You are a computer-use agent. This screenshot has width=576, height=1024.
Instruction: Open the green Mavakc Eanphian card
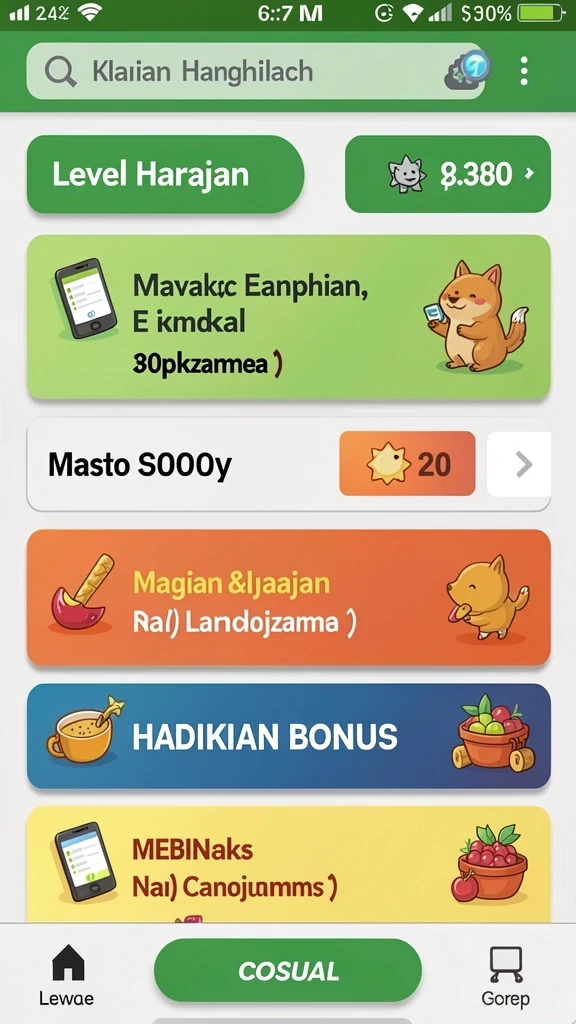click(x=288, y=317)
